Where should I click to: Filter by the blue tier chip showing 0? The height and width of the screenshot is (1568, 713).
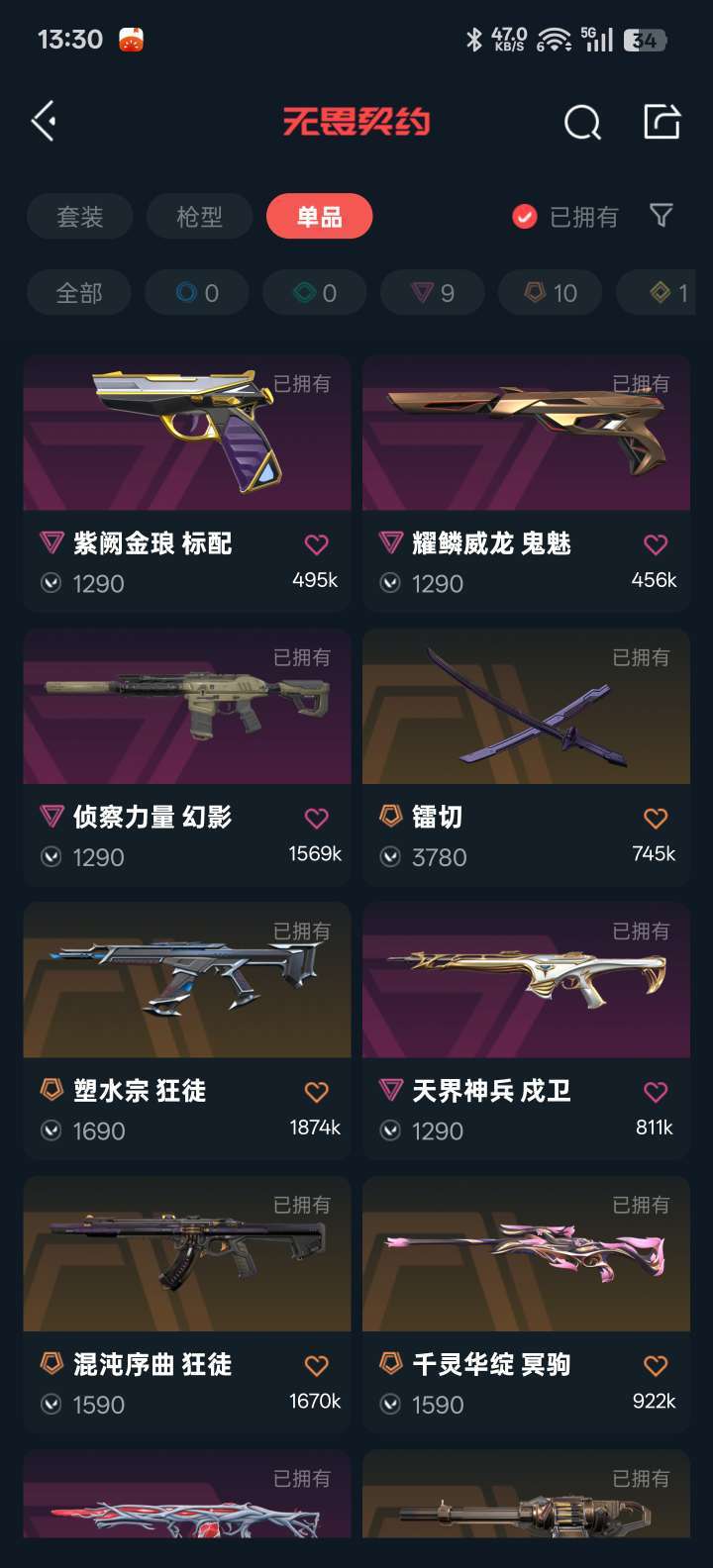(197, 293)
